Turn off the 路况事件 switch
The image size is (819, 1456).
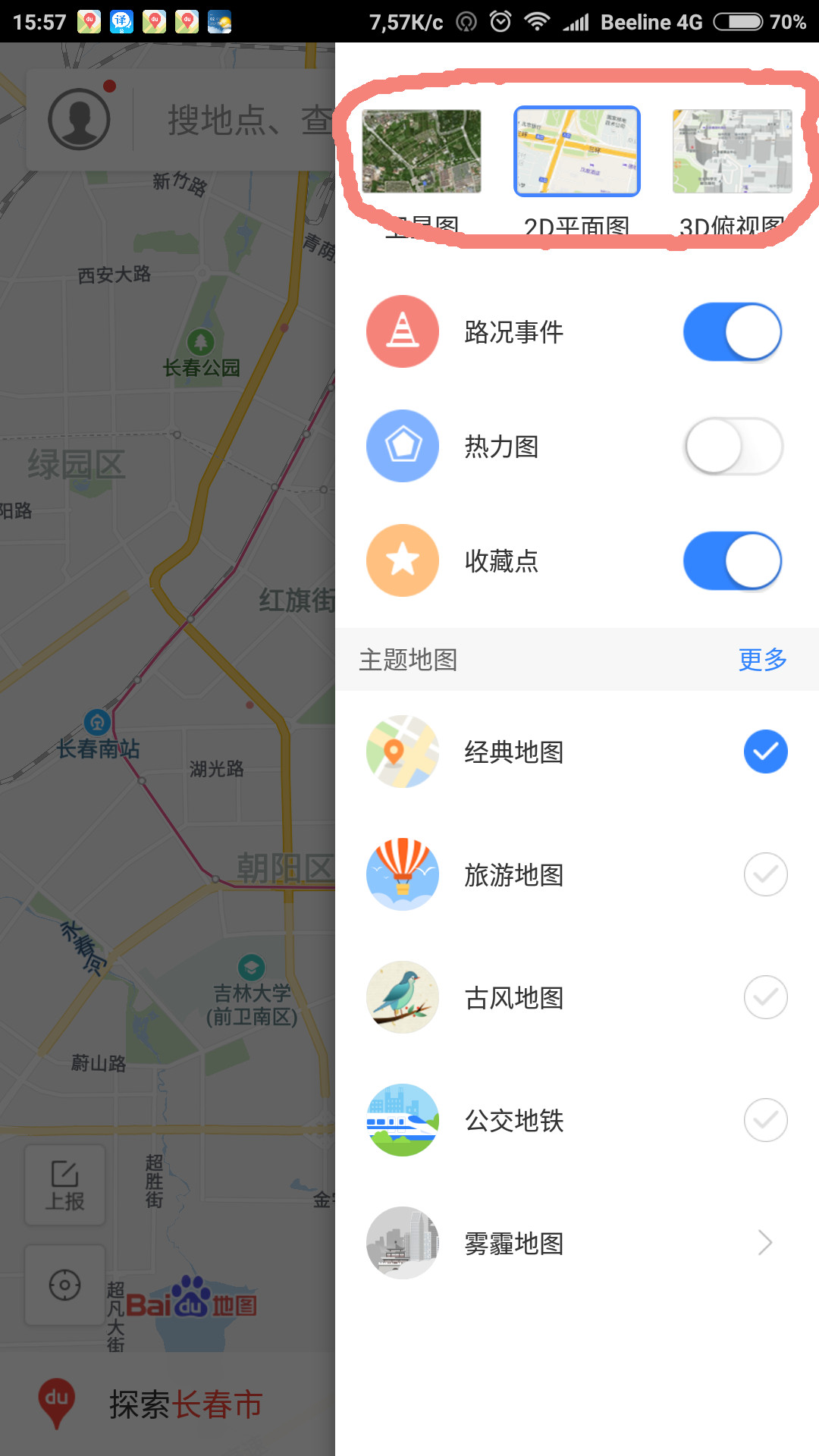coord(733,332)
